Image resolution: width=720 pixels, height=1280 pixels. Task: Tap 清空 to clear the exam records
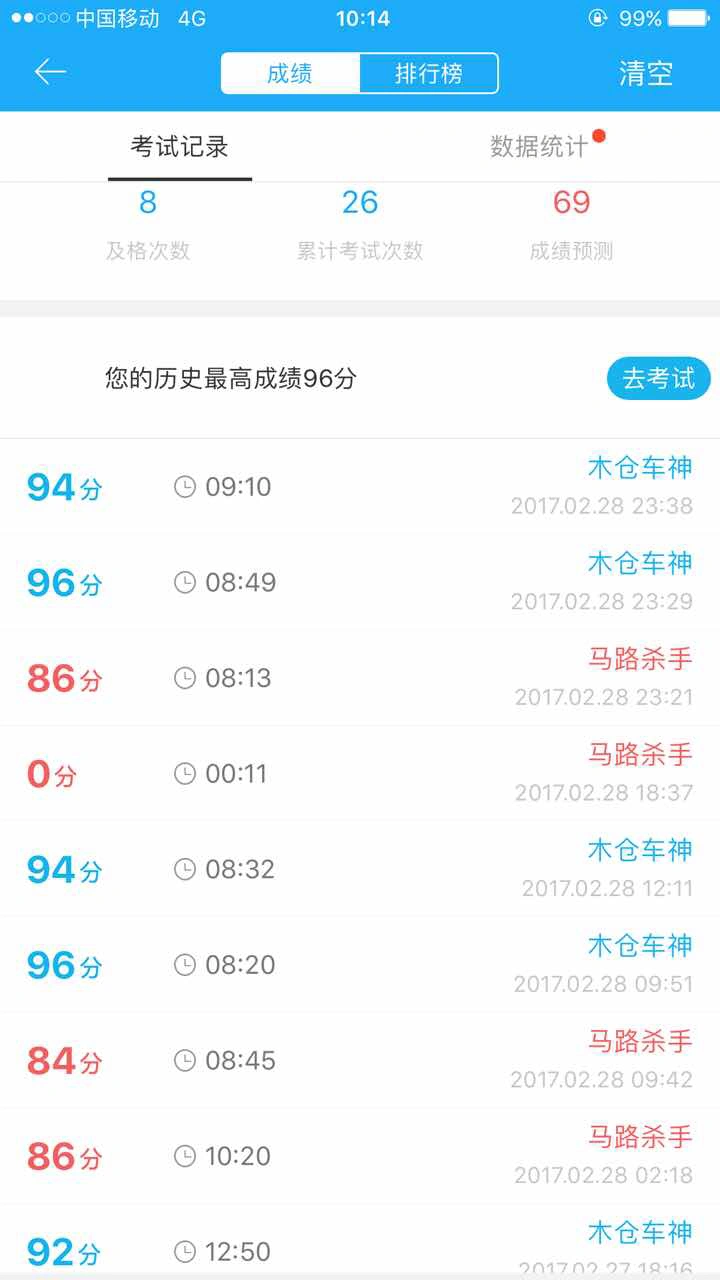[x=646, y=73]
